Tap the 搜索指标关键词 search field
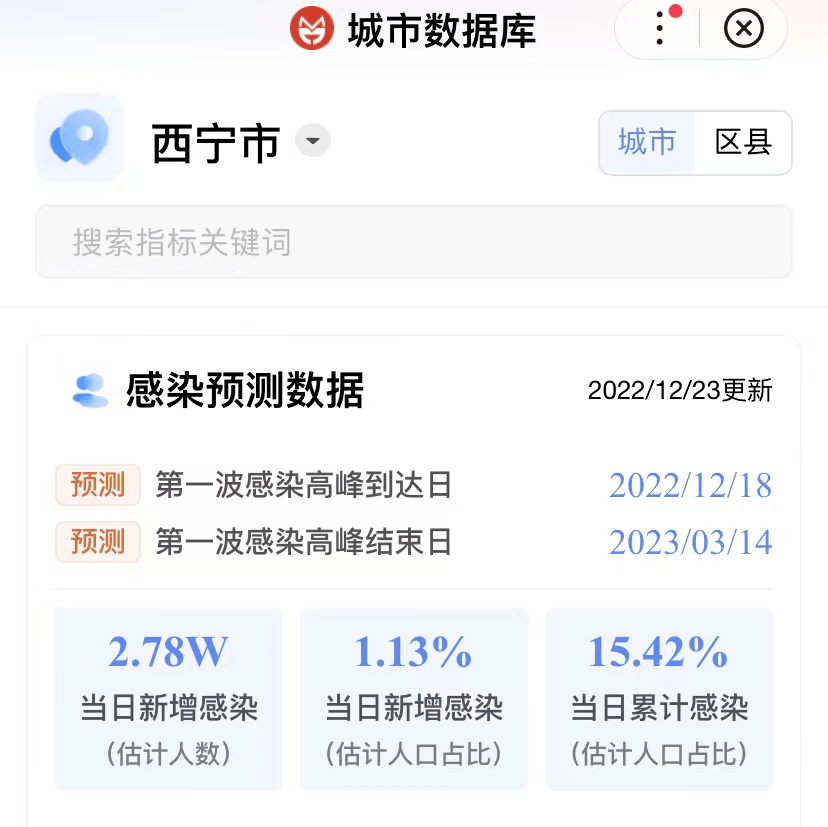 [414, 242]
